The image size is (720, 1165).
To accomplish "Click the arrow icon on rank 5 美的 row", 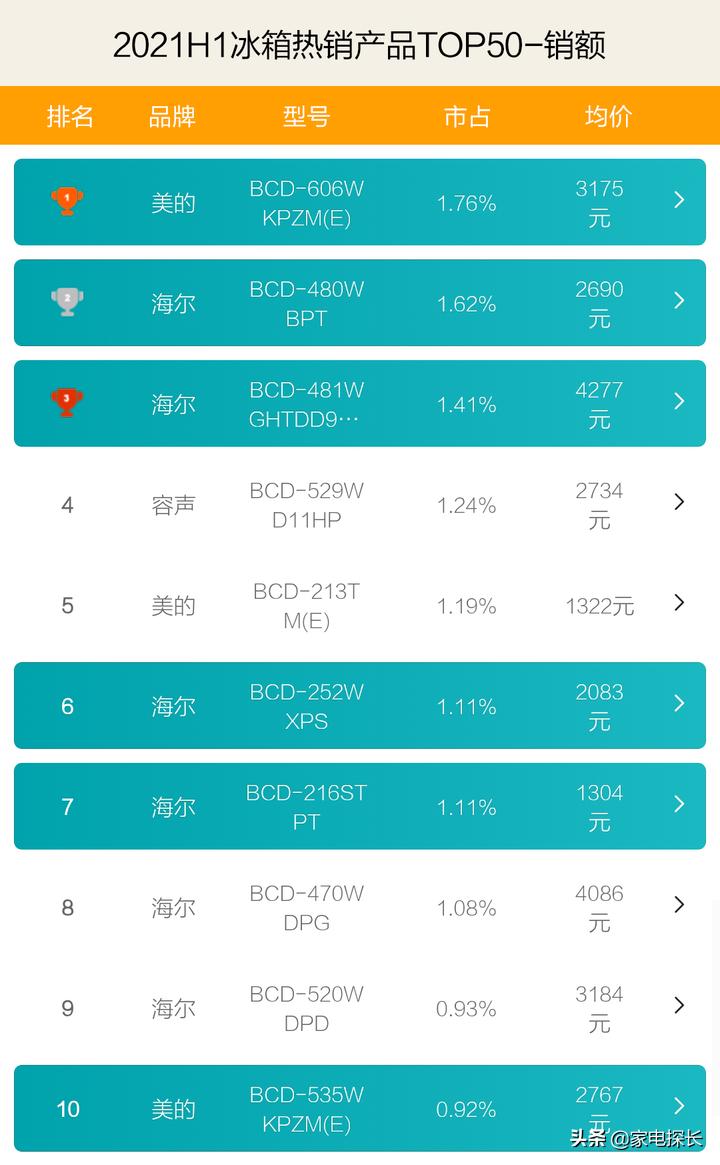I will tap(678, 604).
